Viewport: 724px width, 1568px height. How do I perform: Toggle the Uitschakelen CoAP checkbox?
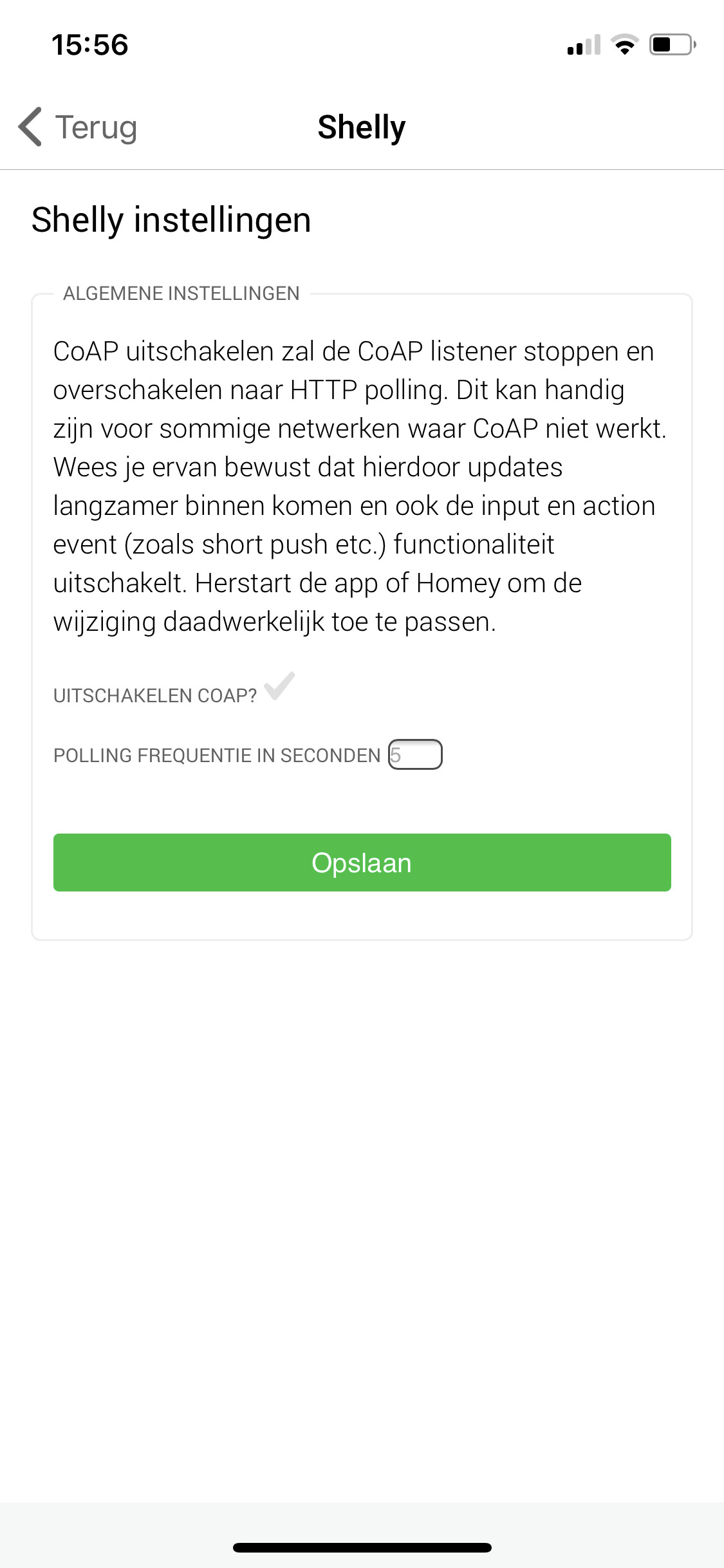click(279, 686)
